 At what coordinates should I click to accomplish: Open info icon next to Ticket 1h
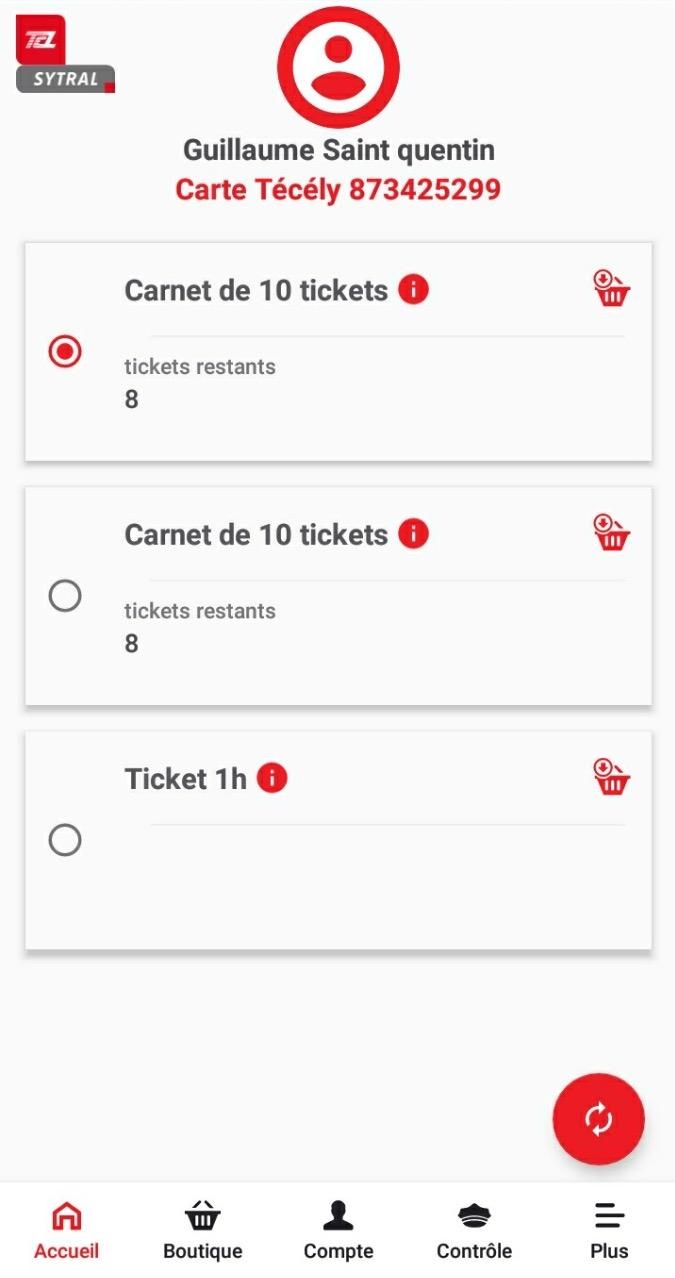tap(272, 778)
